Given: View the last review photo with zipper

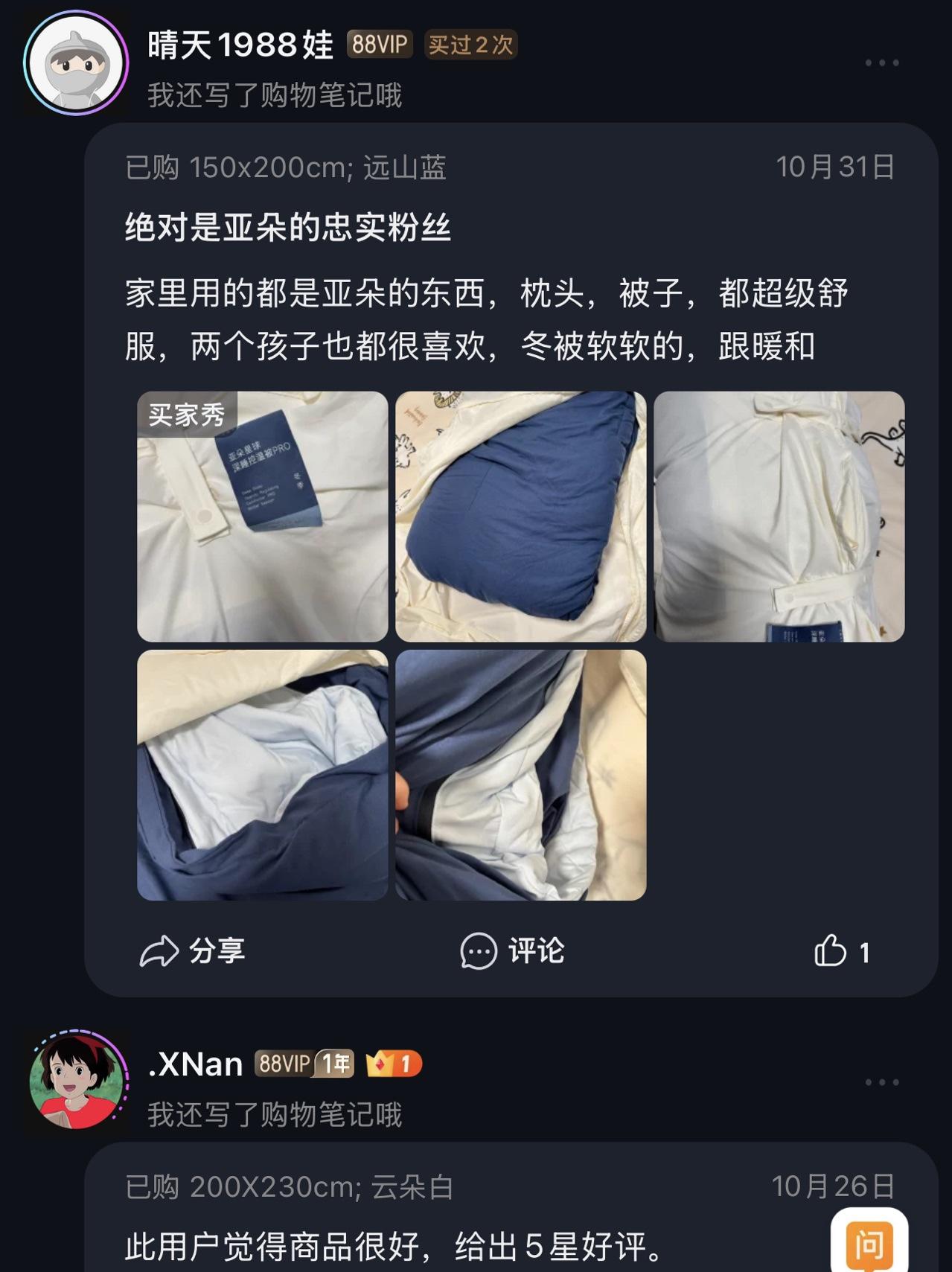Looking at the screenshot, I should 520,775.
